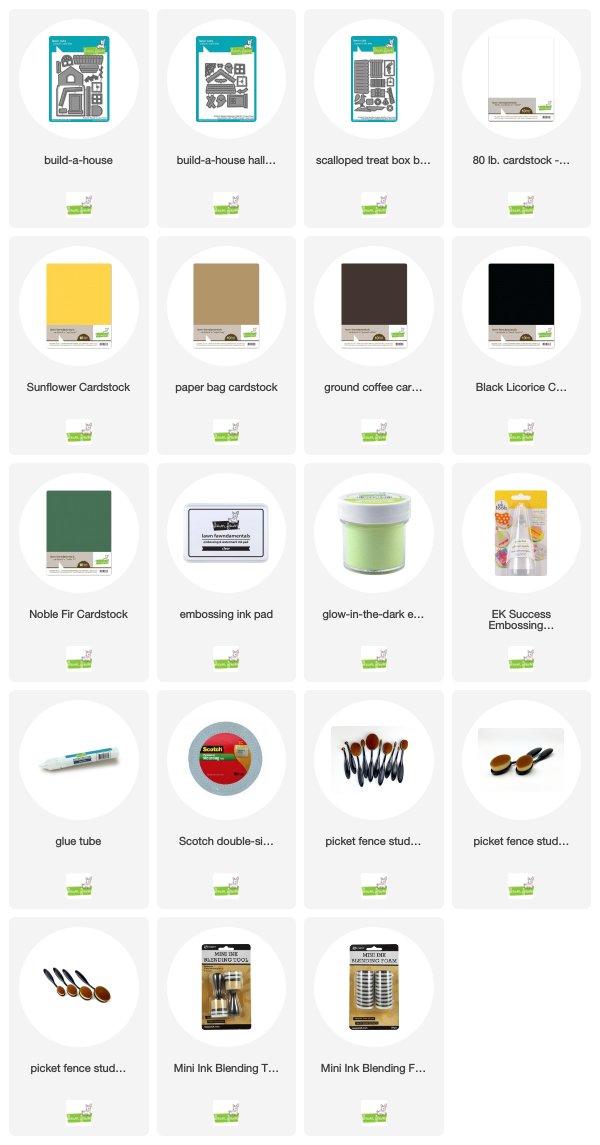The width and height of the screenshot is (600, 1145).
Task: Open the build-a-house product card
Action: pos(79,118)
